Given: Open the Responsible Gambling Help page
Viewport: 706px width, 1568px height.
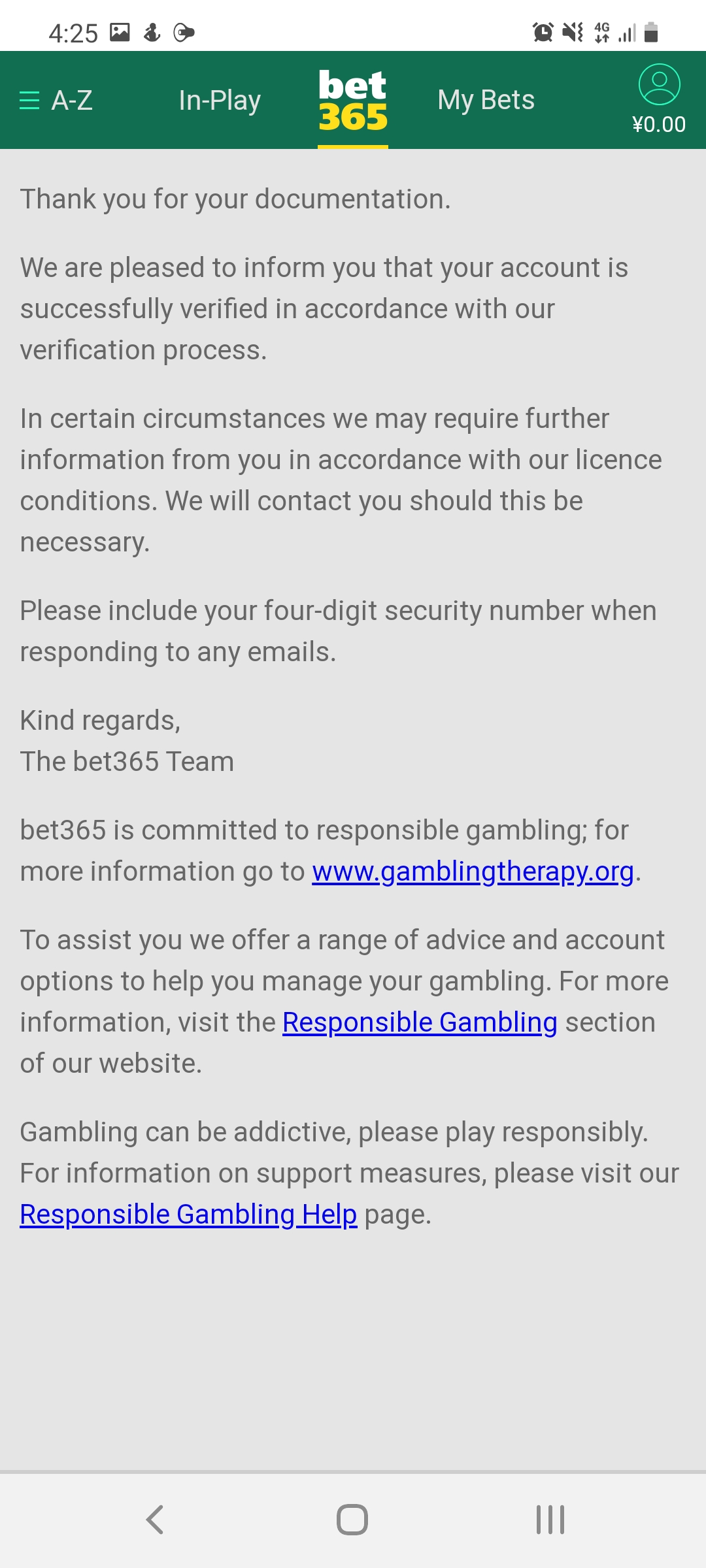Looking at the screenshot, I should [x=188, y=1215].
